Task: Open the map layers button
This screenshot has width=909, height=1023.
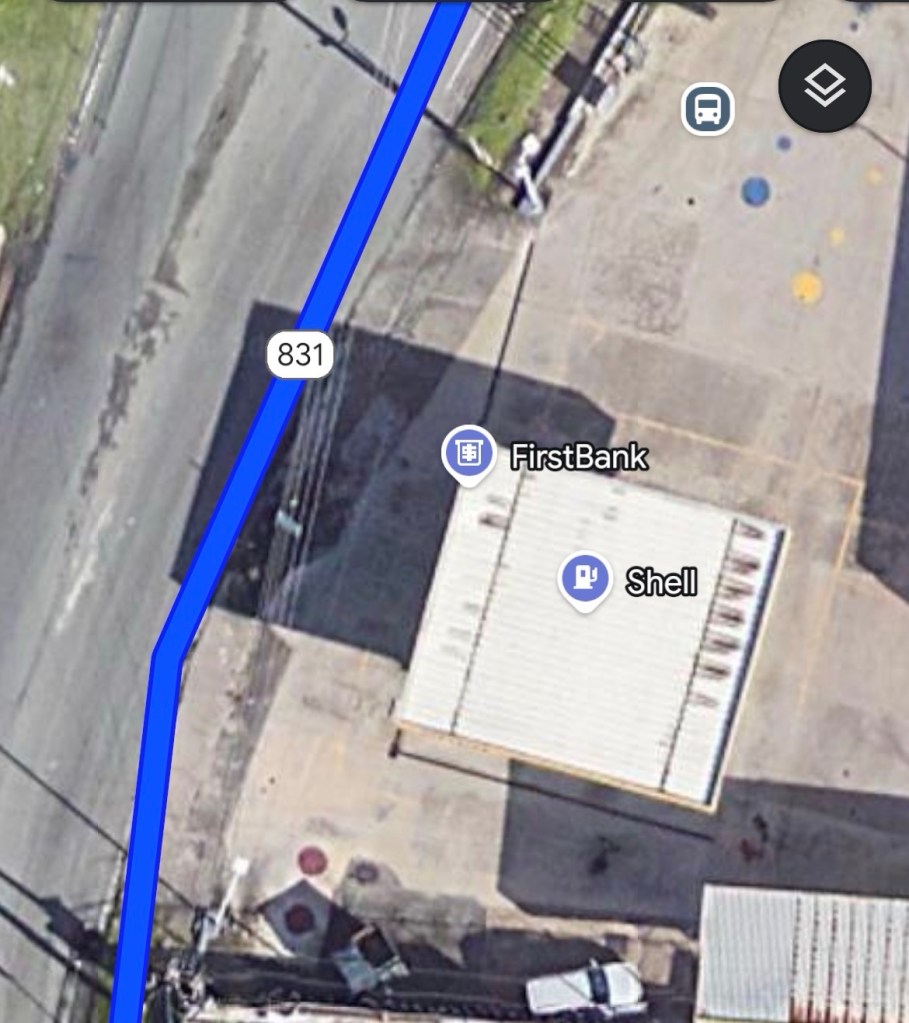Action: pos(824,87)
